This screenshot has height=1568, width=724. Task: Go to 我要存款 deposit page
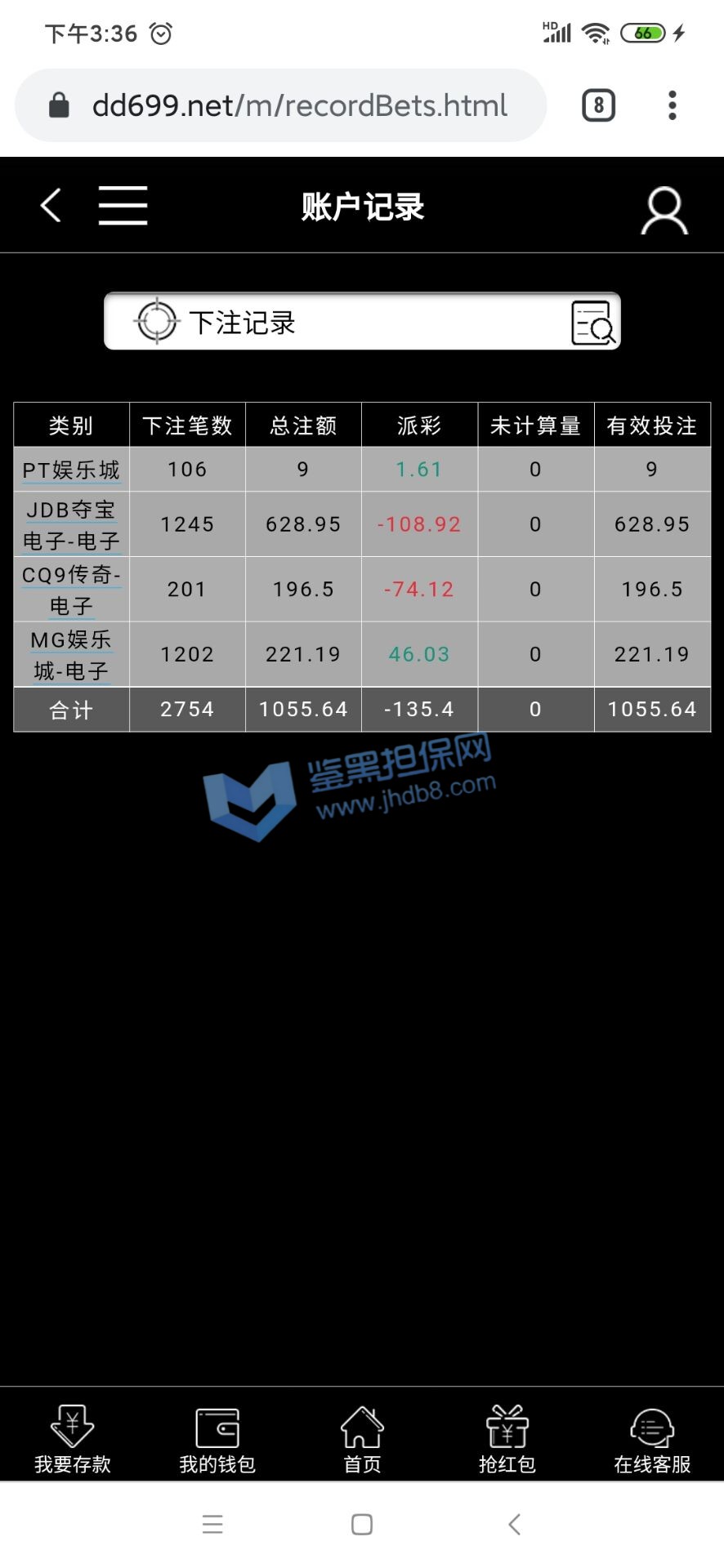click(72, 1439)
